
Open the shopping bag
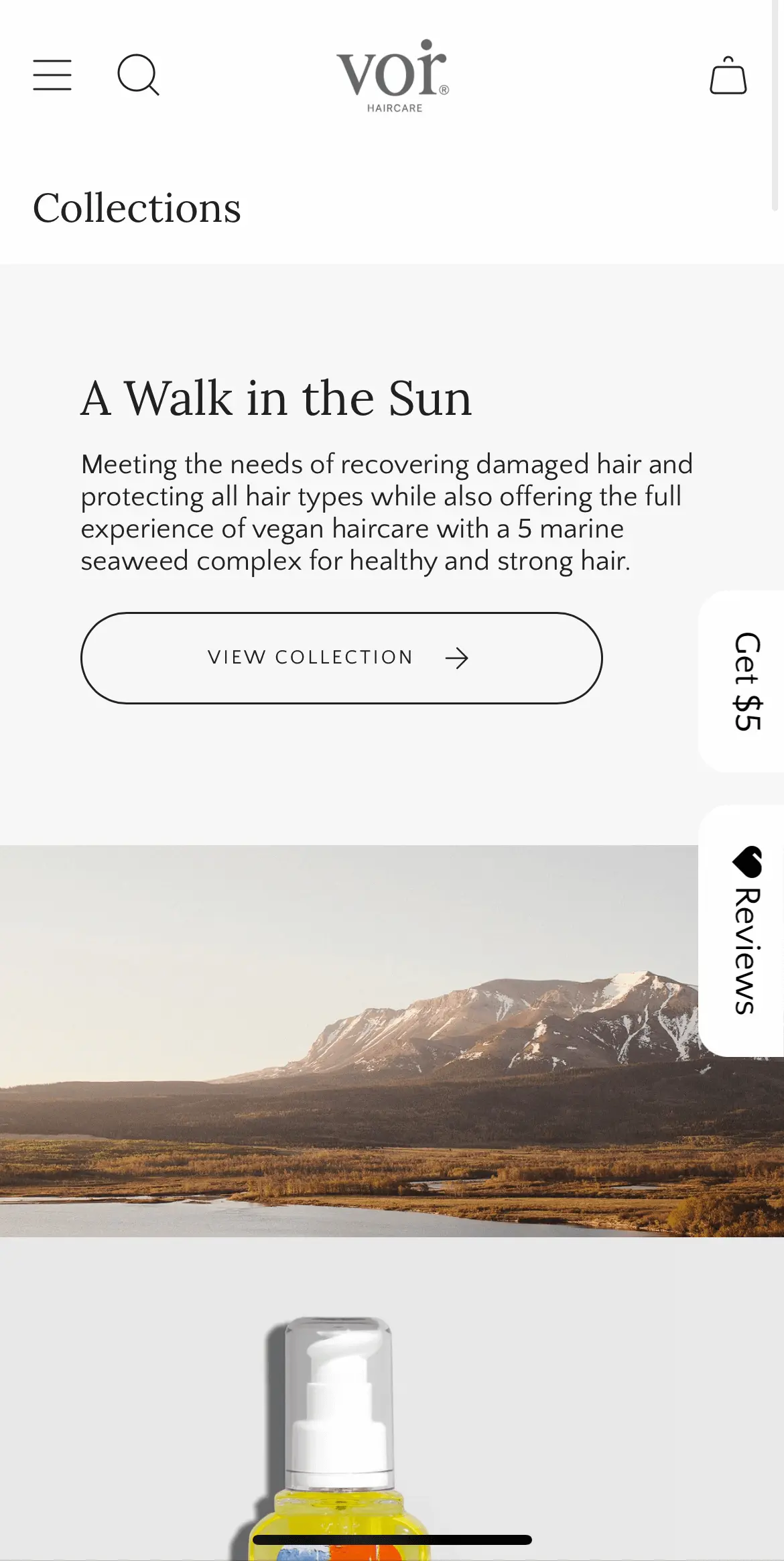(728, 76)
